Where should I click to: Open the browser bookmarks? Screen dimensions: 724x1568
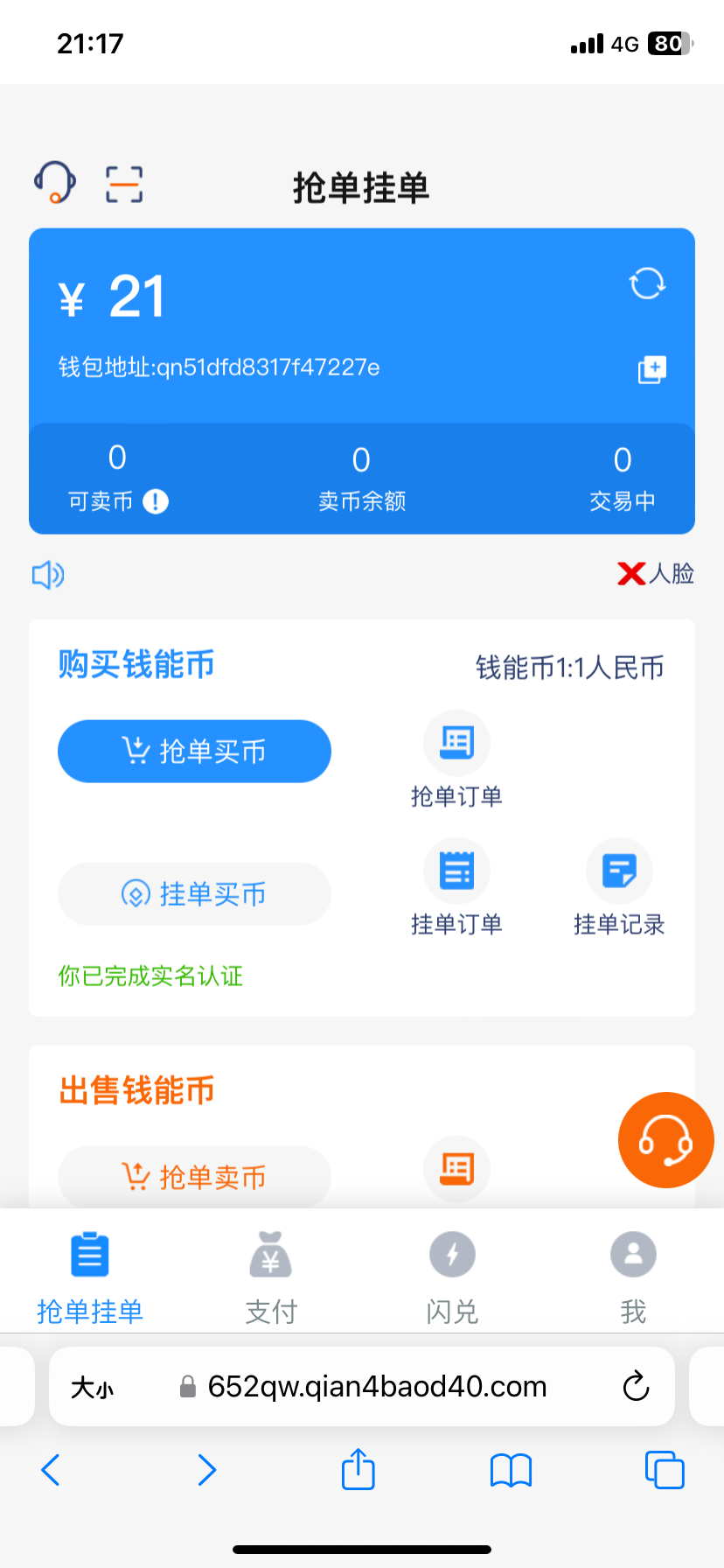pyautogui.click(x=511, y=1470)
